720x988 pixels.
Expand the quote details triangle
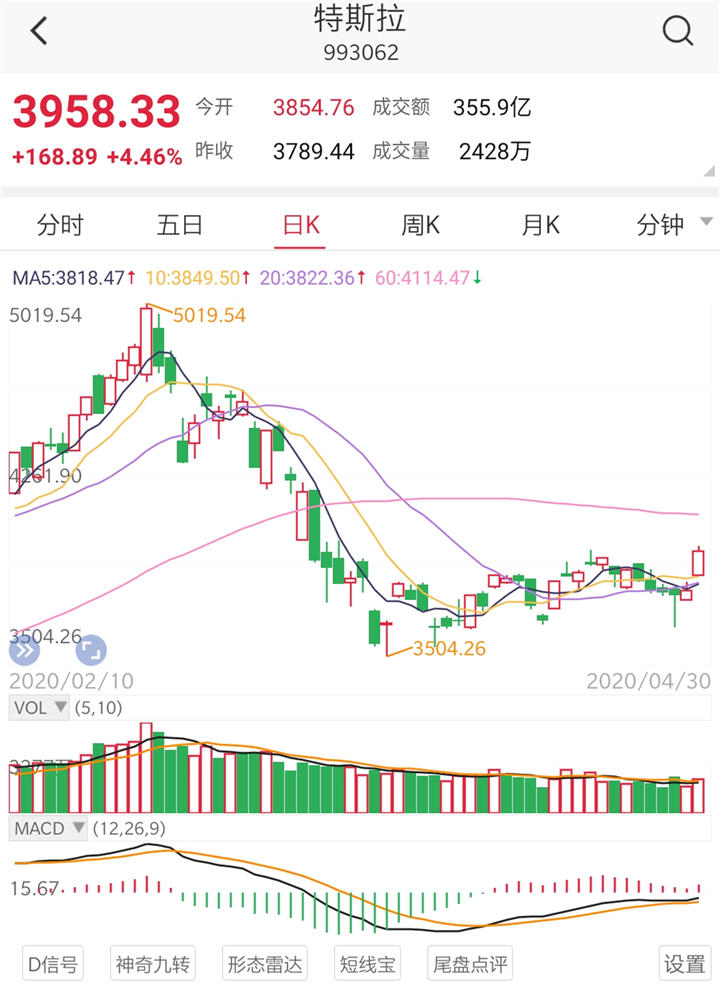(709, 170)
